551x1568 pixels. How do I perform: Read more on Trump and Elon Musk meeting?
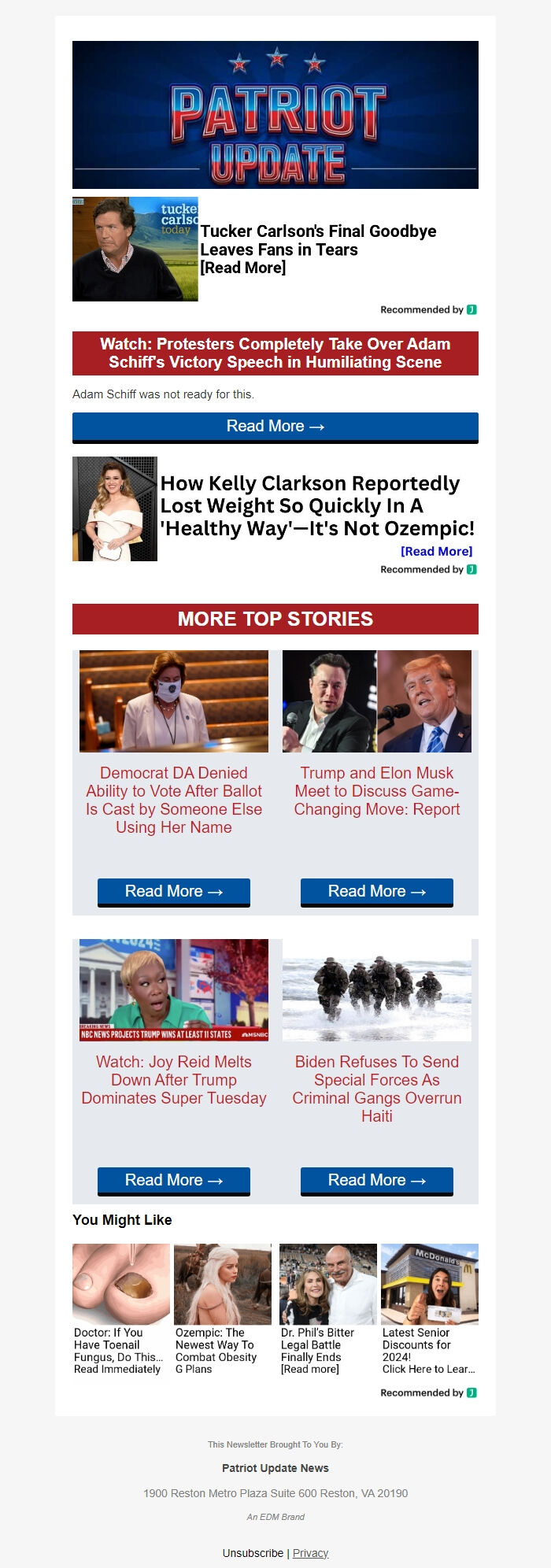376,892
